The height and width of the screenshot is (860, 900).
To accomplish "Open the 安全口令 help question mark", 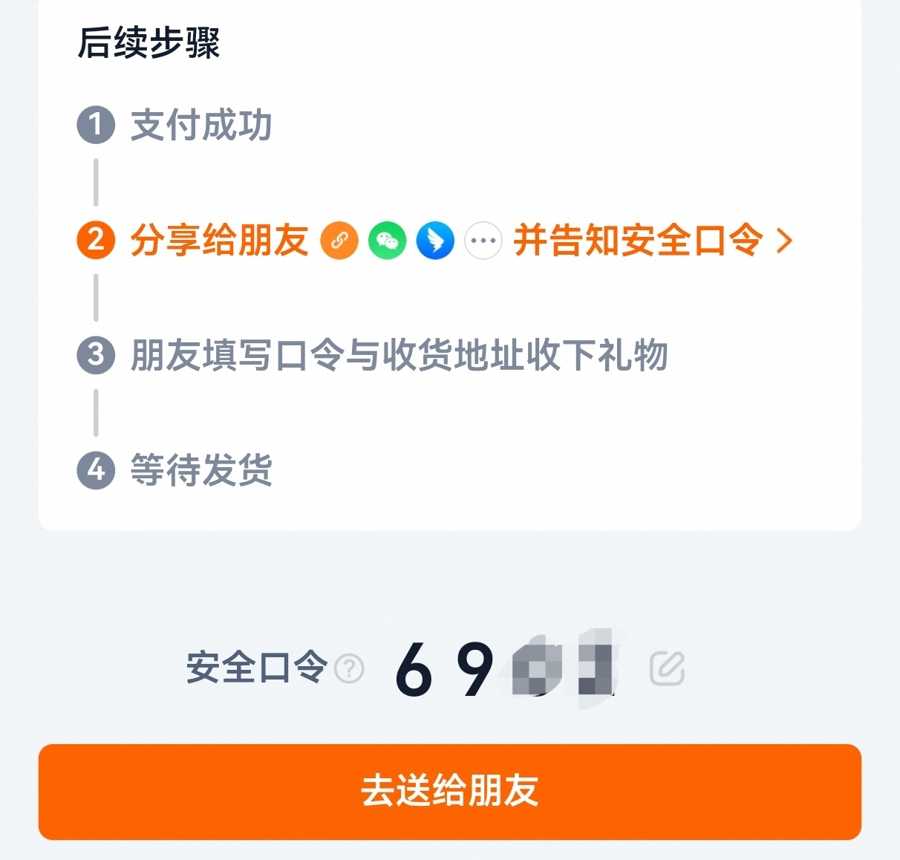I will coord(349,669).
